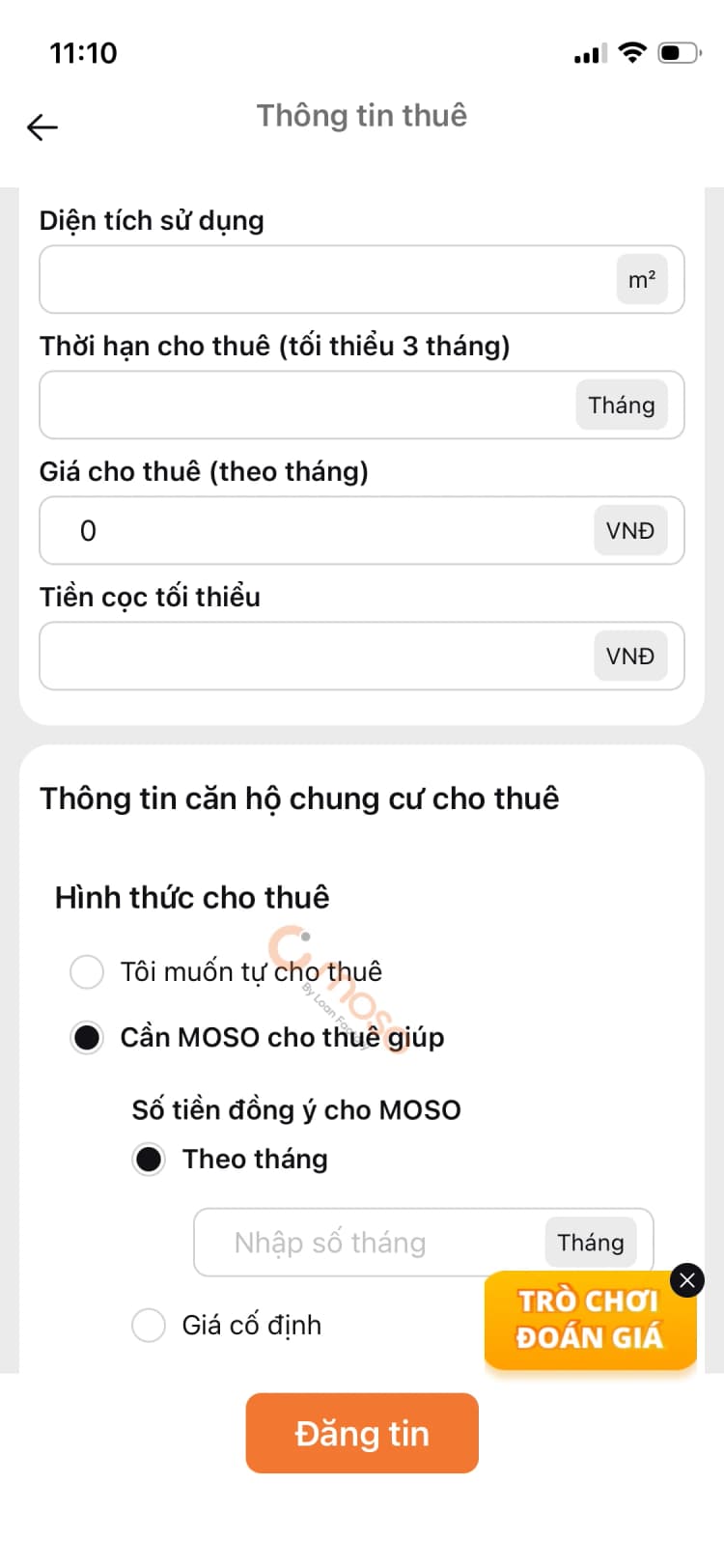Select 'Tôi muốn tự cho thuê' option
724x1568 pixels.
click(87, 971)
